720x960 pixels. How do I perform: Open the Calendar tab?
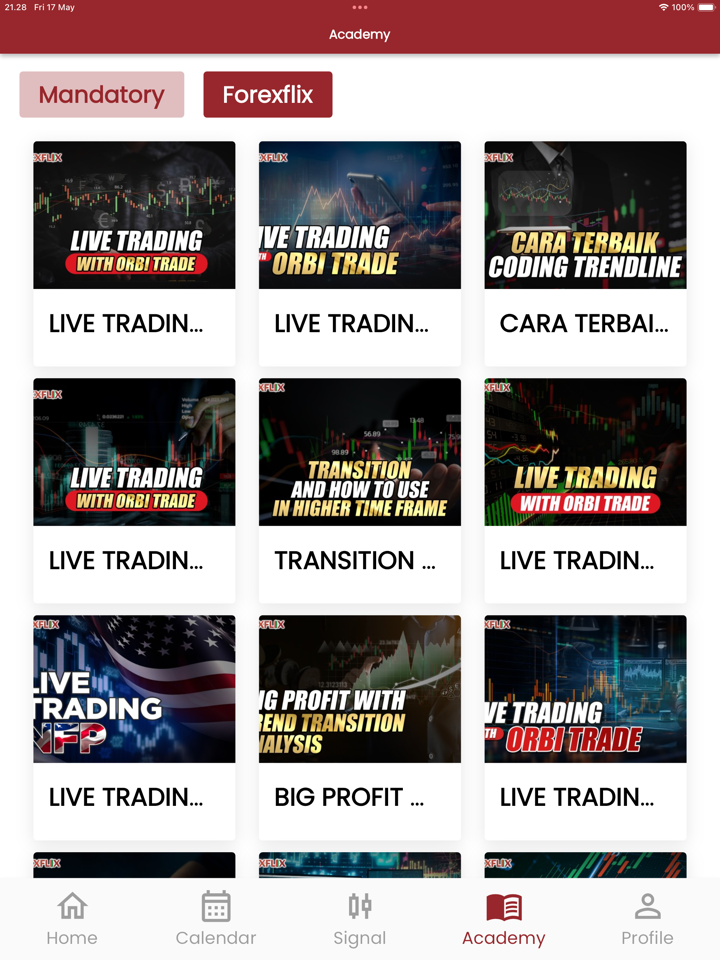click(x=216, y=920)
